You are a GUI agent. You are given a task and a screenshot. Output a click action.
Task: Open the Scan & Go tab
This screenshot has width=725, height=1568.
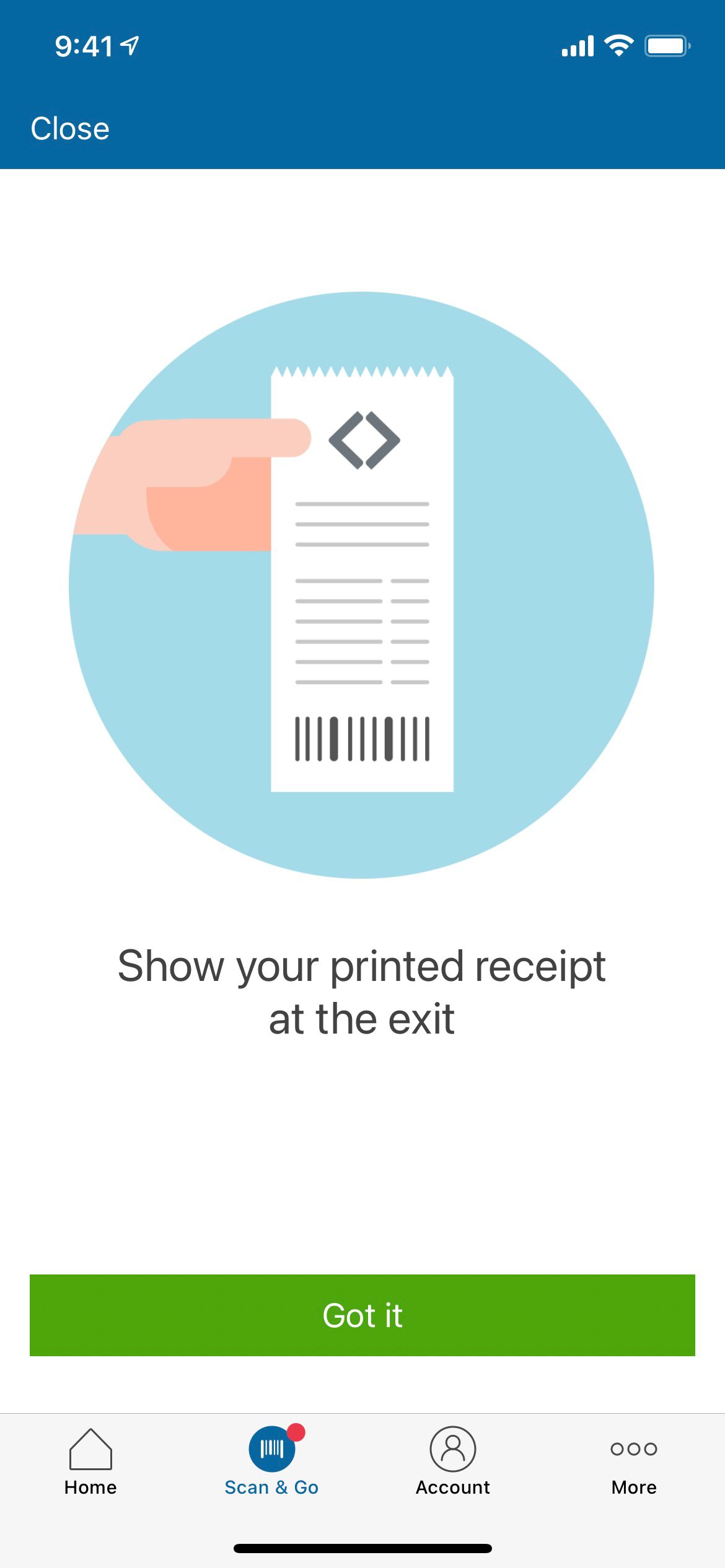point(271,1462)
